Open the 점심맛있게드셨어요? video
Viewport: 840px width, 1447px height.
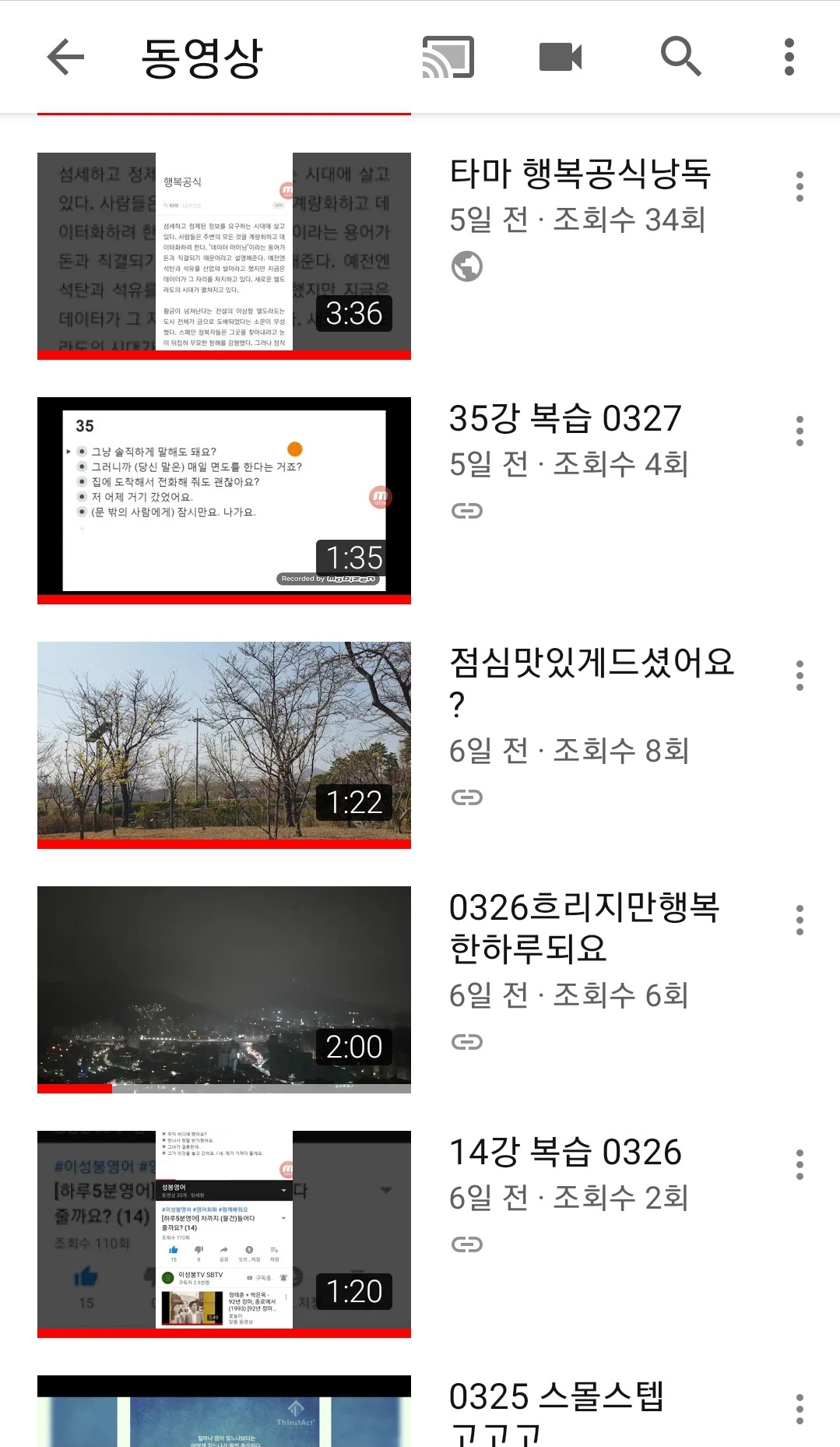[x=224, y=745]
